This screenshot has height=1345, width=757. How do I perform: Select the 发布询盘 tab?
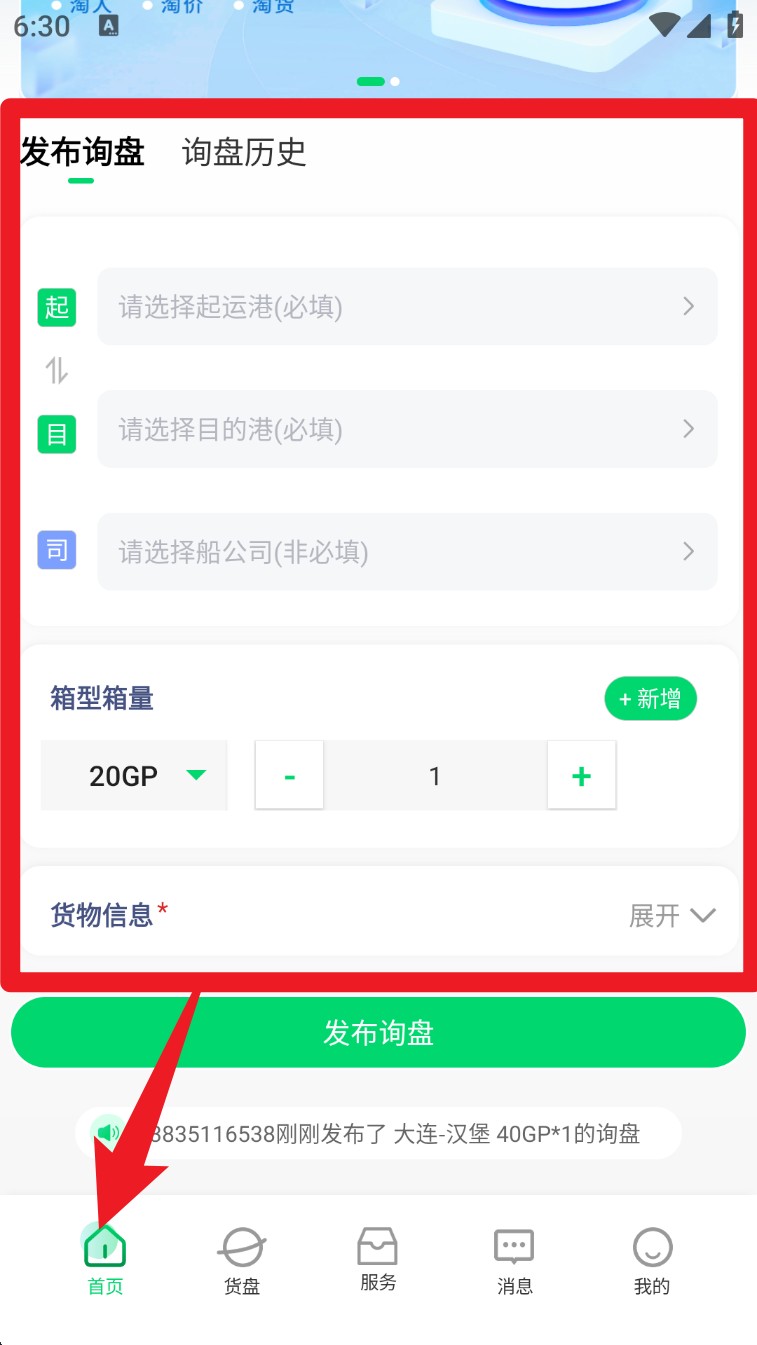click(82, 152)
